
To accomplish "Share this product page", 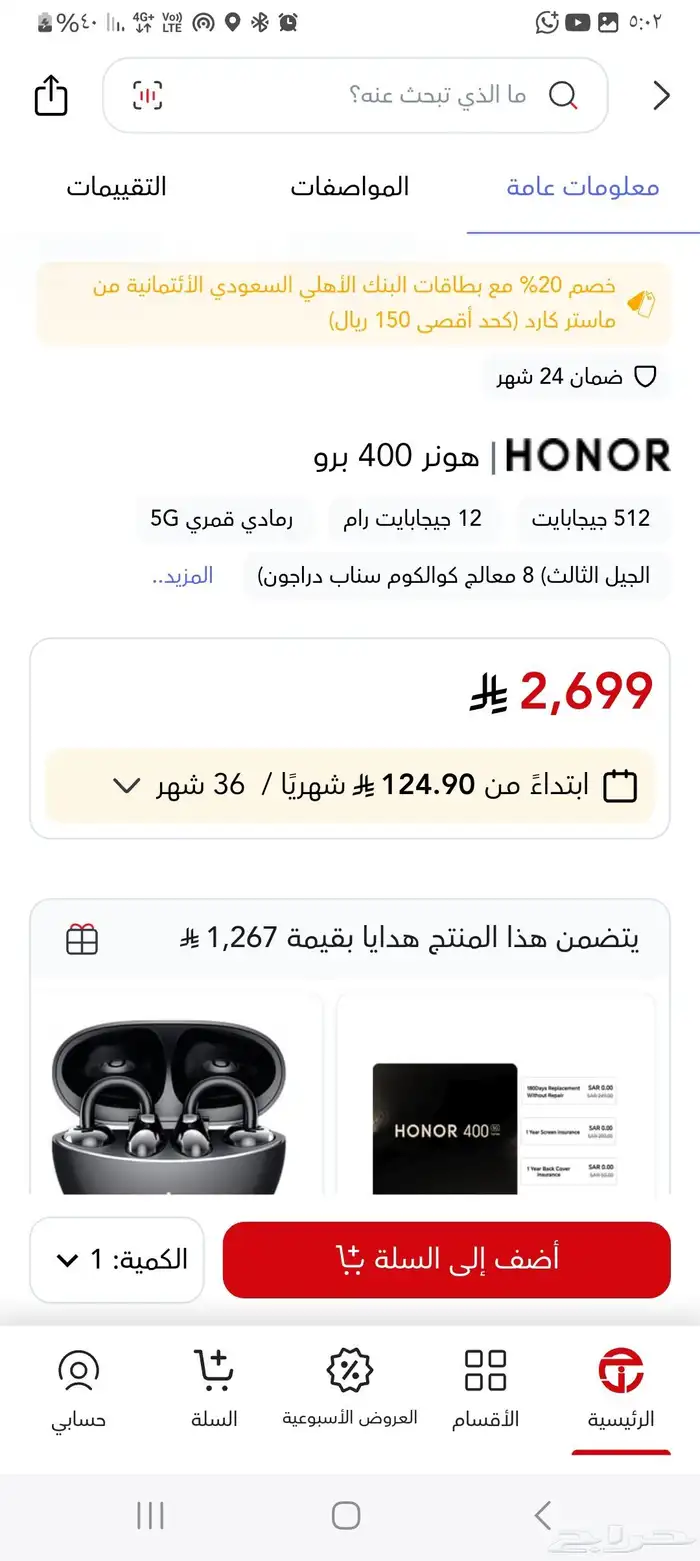I will [x=51, y=96].
